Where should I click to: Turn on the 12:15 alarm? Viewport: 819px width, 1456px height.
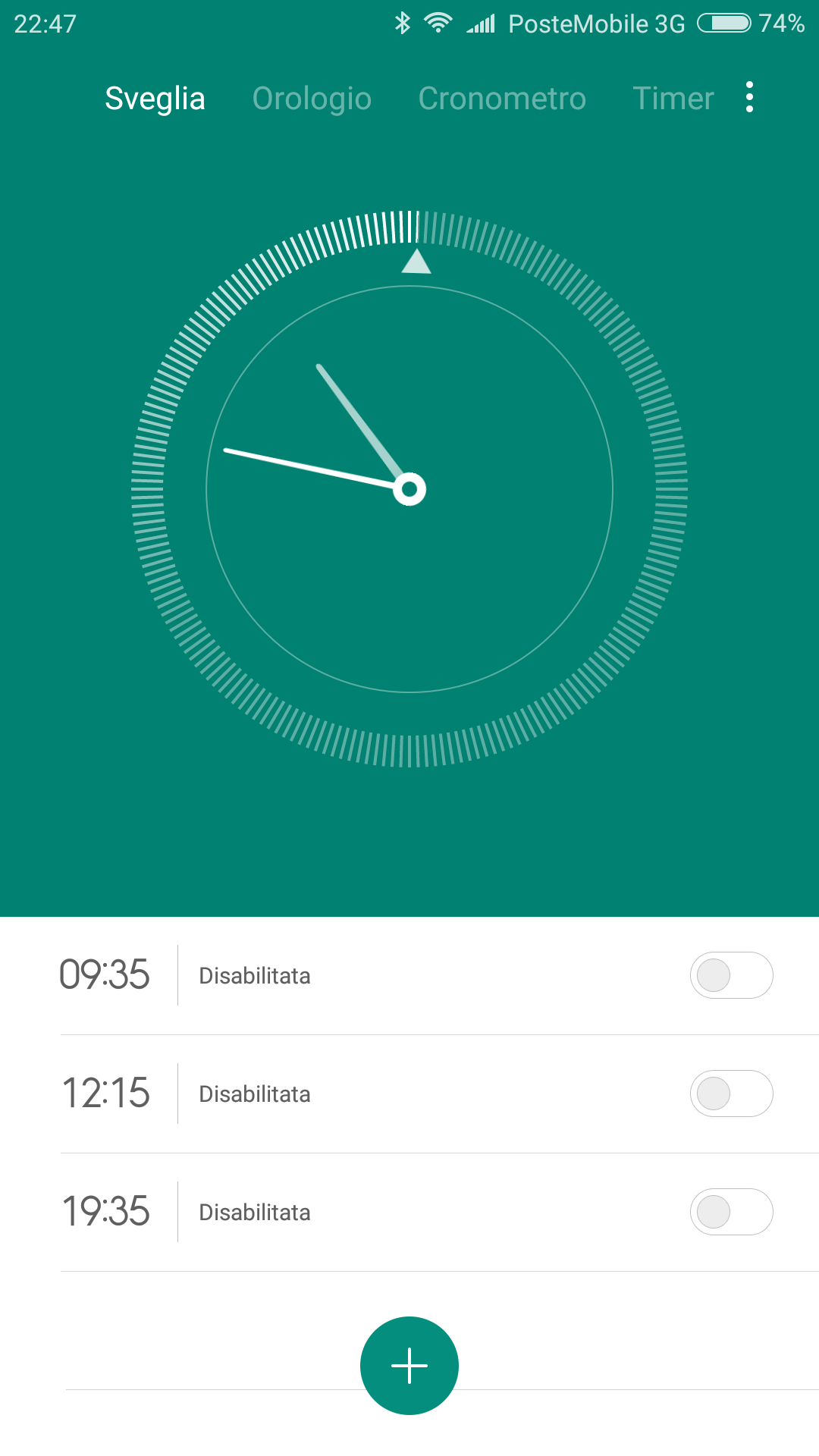click(x=731, y=1094)
